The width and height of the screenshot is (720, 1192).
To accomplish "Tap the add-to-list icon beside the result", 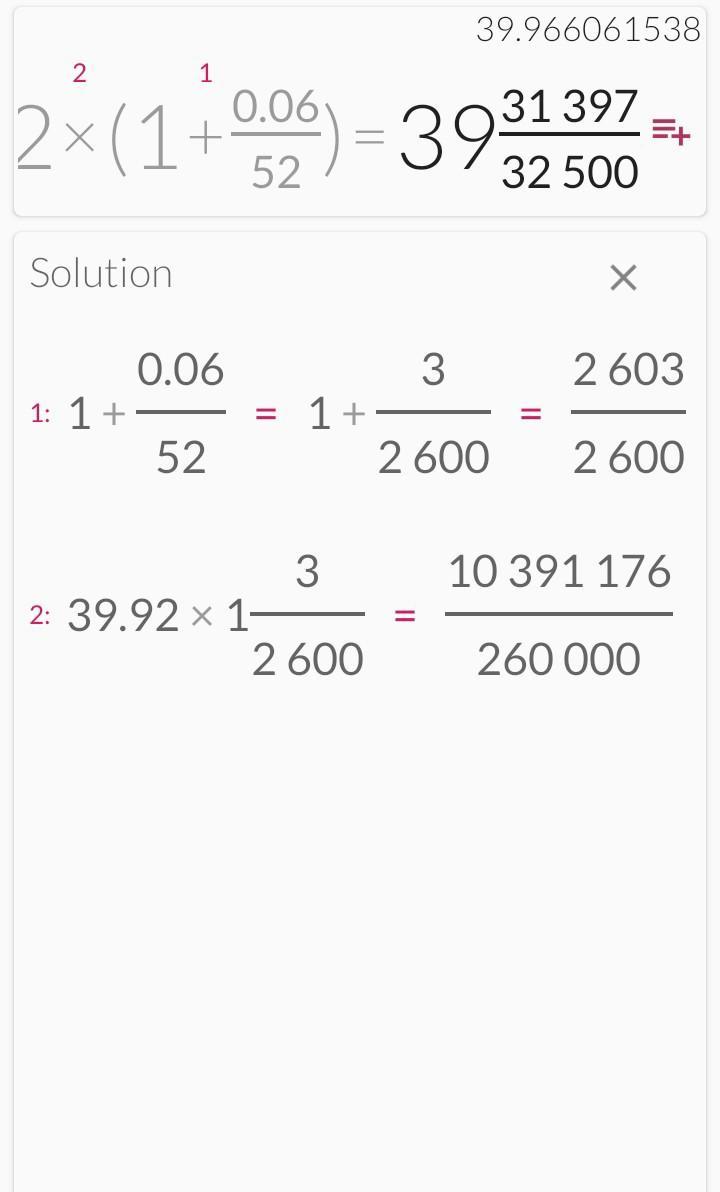I will [x=671, y=132].
